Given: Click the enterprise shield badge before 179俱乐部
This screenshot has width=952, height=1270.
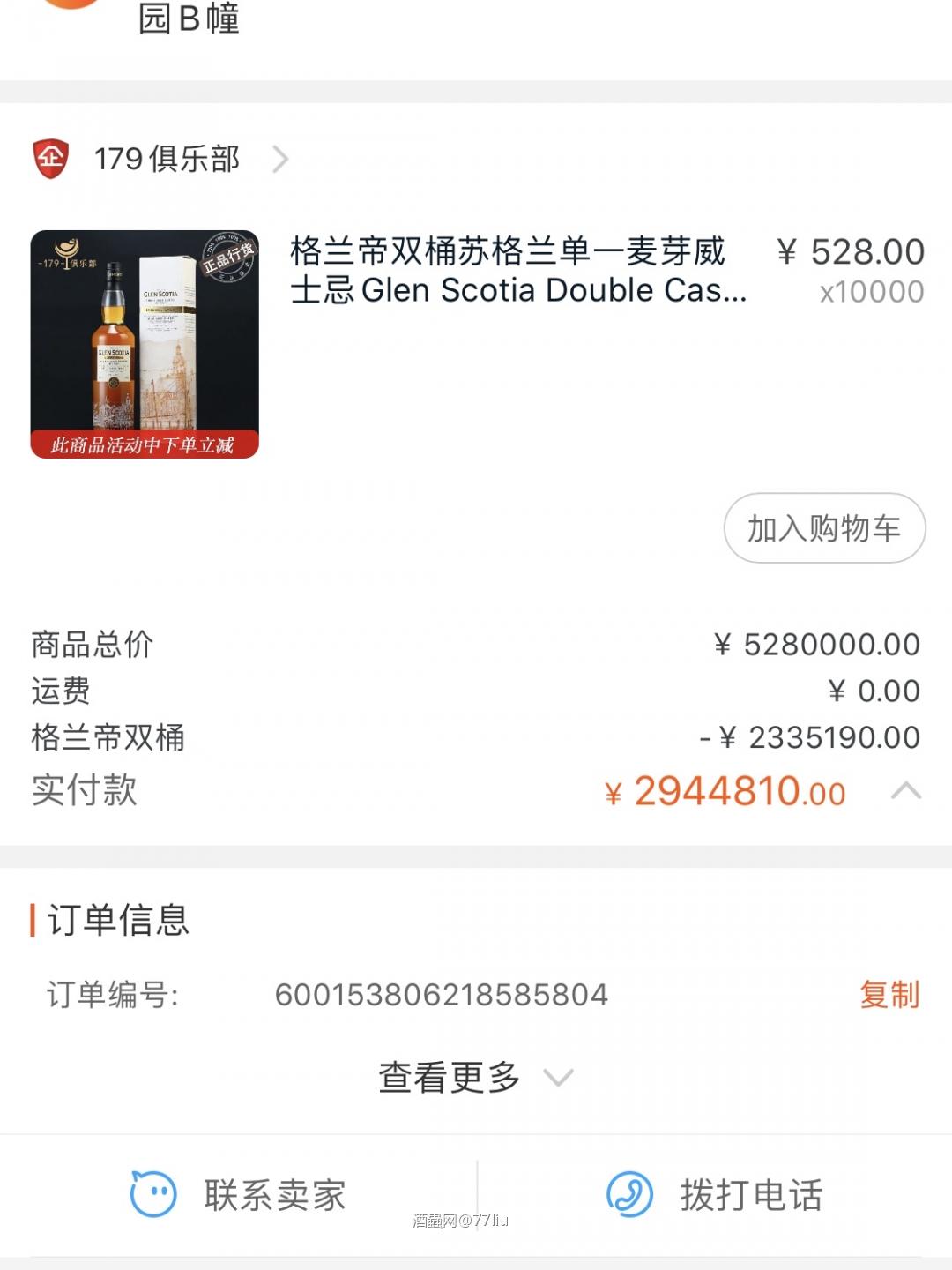Looking at the screenshot, I should pos(49,158).
